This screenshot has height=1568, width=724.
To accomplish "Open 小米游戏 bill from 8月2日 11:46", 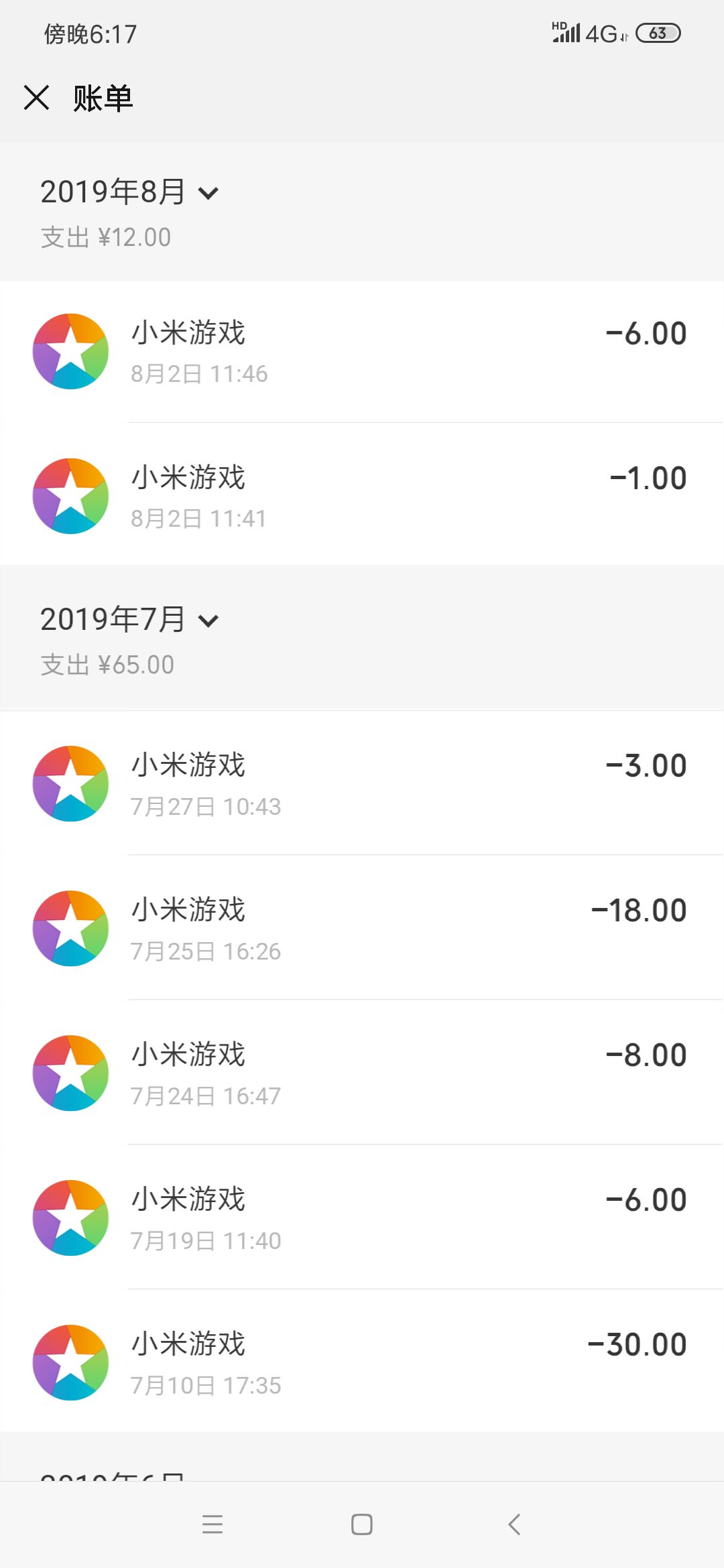I will tap(362, 352).
